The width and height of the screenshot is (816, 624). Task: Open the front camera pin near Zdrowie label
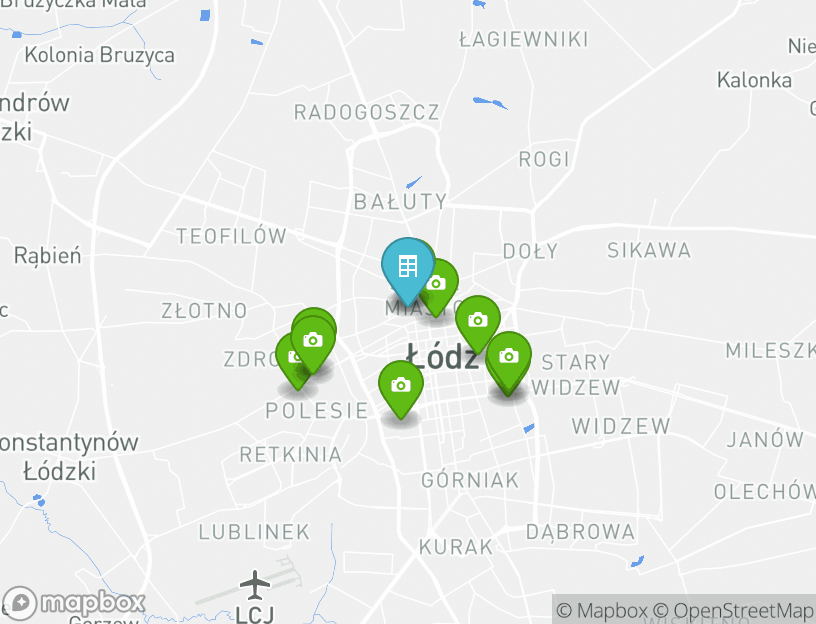[x=313, y=341]
